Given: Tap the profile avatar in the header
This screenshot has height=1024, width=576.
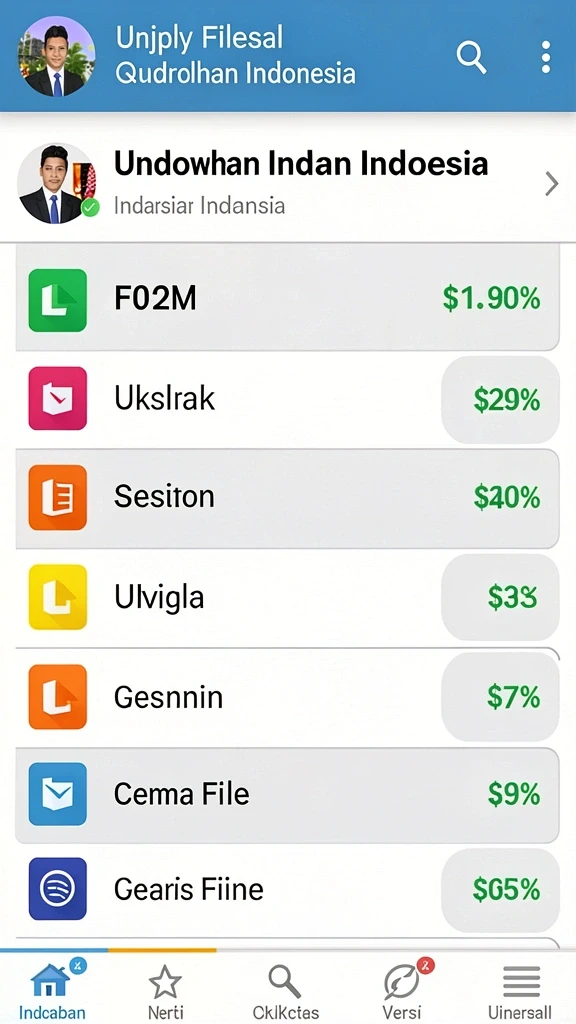Looking at the screenshot, I should click(56, 57).
